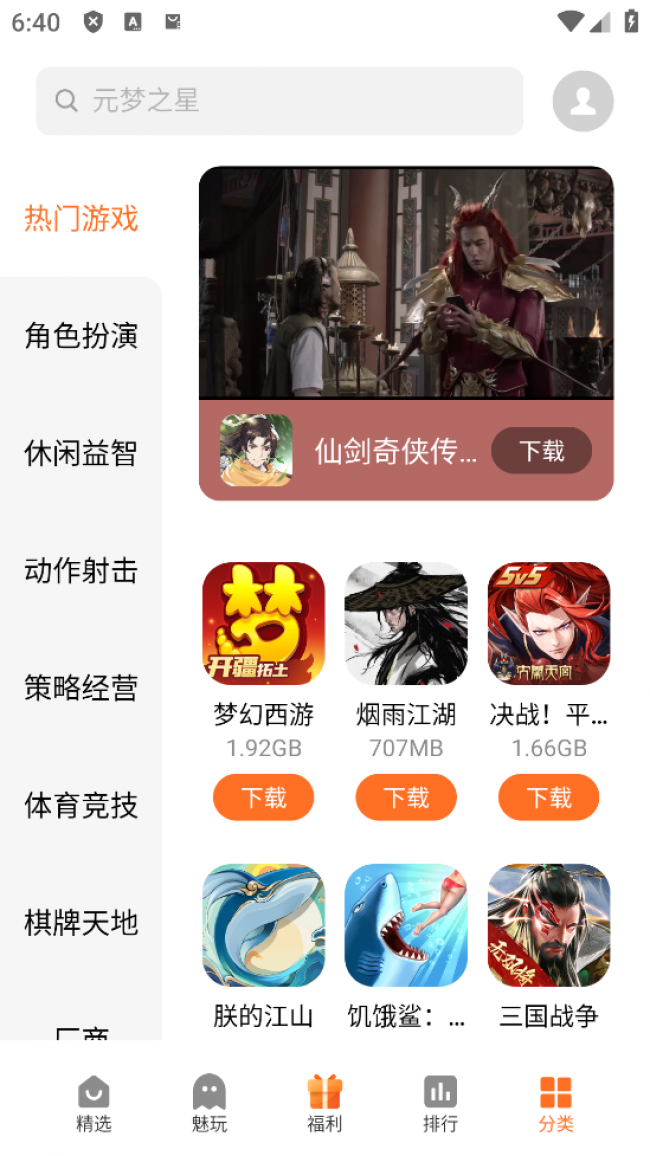Switch to the 魅玩 tab

point(209,1103)
